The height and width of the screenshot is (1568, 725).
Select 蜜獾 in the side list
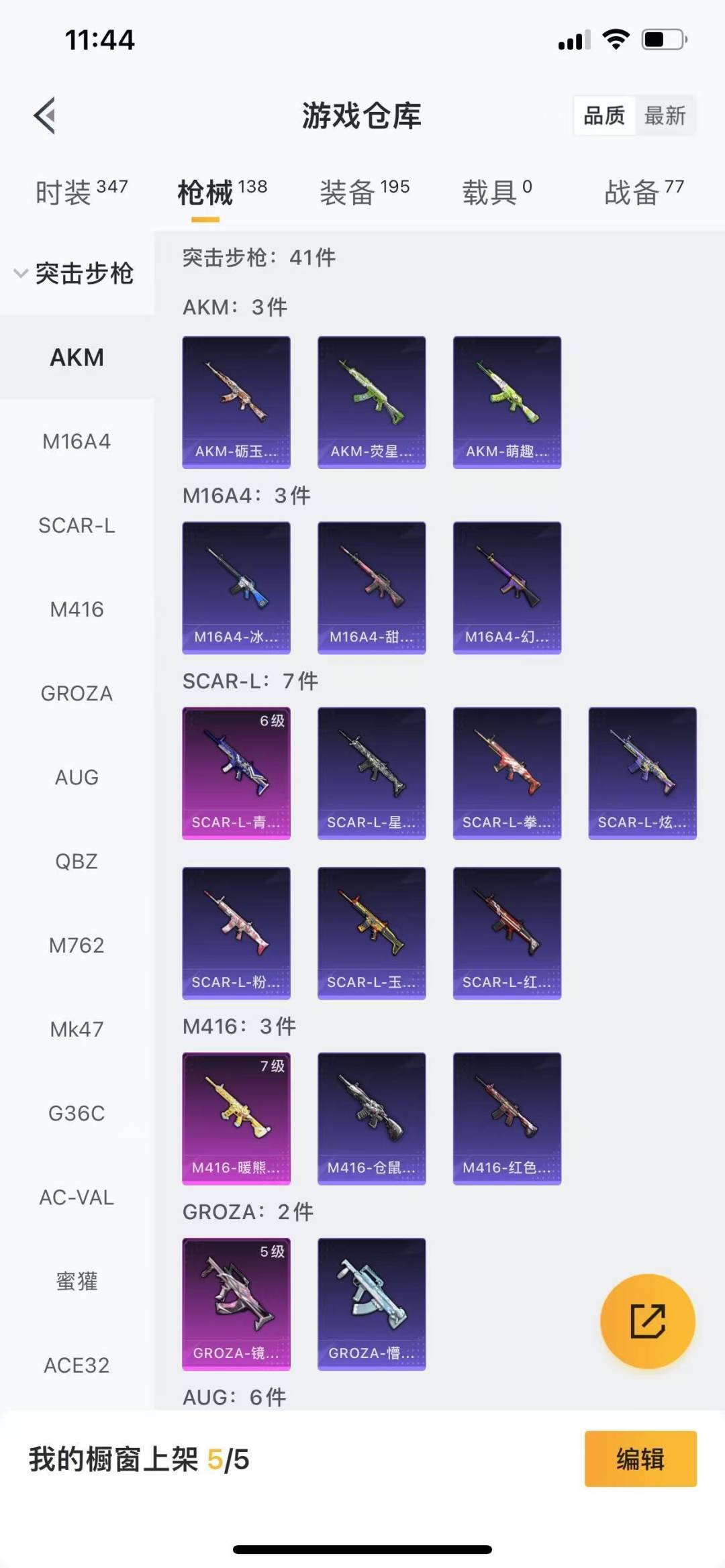pos(77,1281)
